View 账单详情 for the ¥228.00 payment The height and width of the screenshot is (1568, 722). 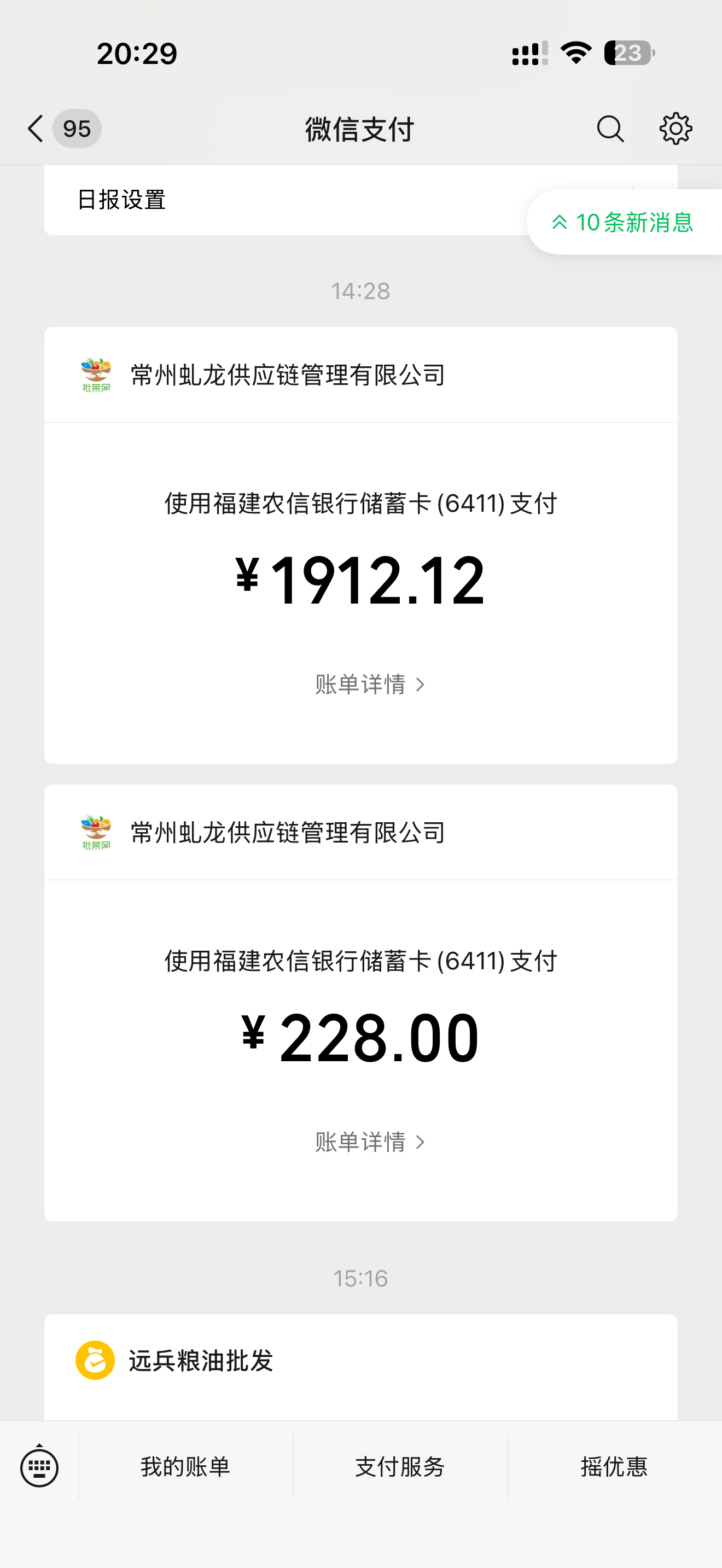pyautogui.click(x=369, y=1142)
